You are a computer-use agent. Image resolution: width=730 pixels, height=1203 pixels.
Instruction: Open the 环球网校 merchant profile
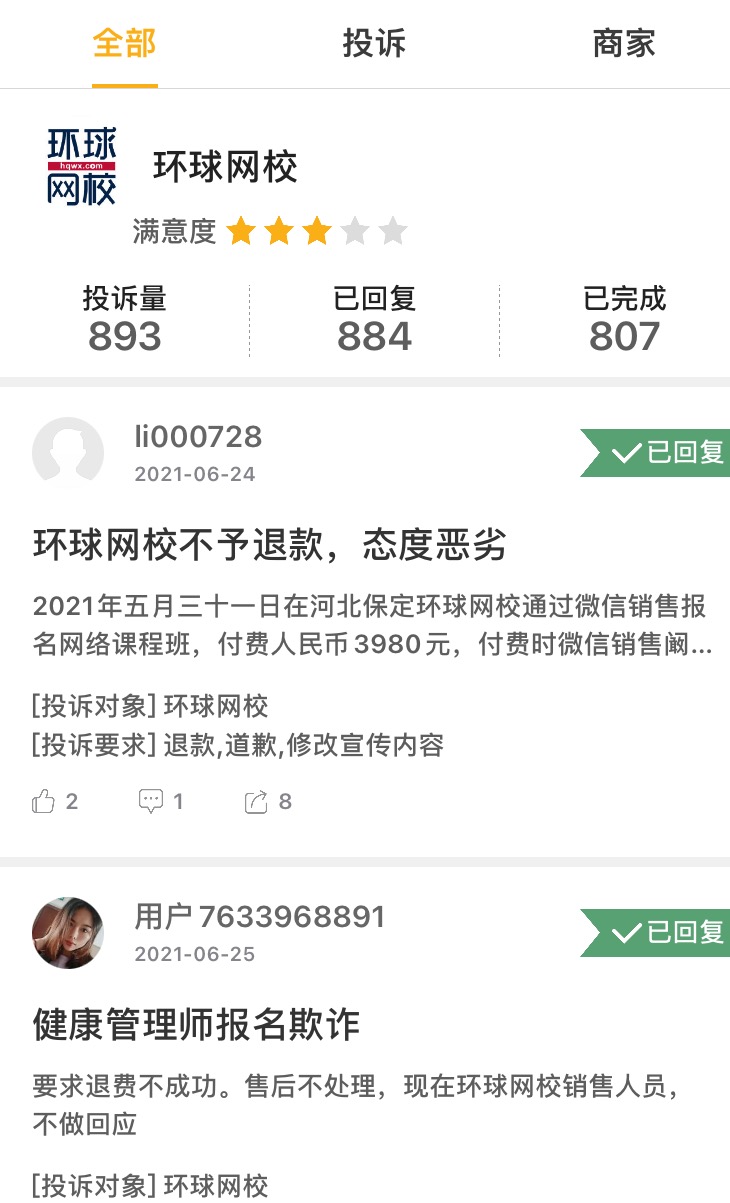click(225, 167)
